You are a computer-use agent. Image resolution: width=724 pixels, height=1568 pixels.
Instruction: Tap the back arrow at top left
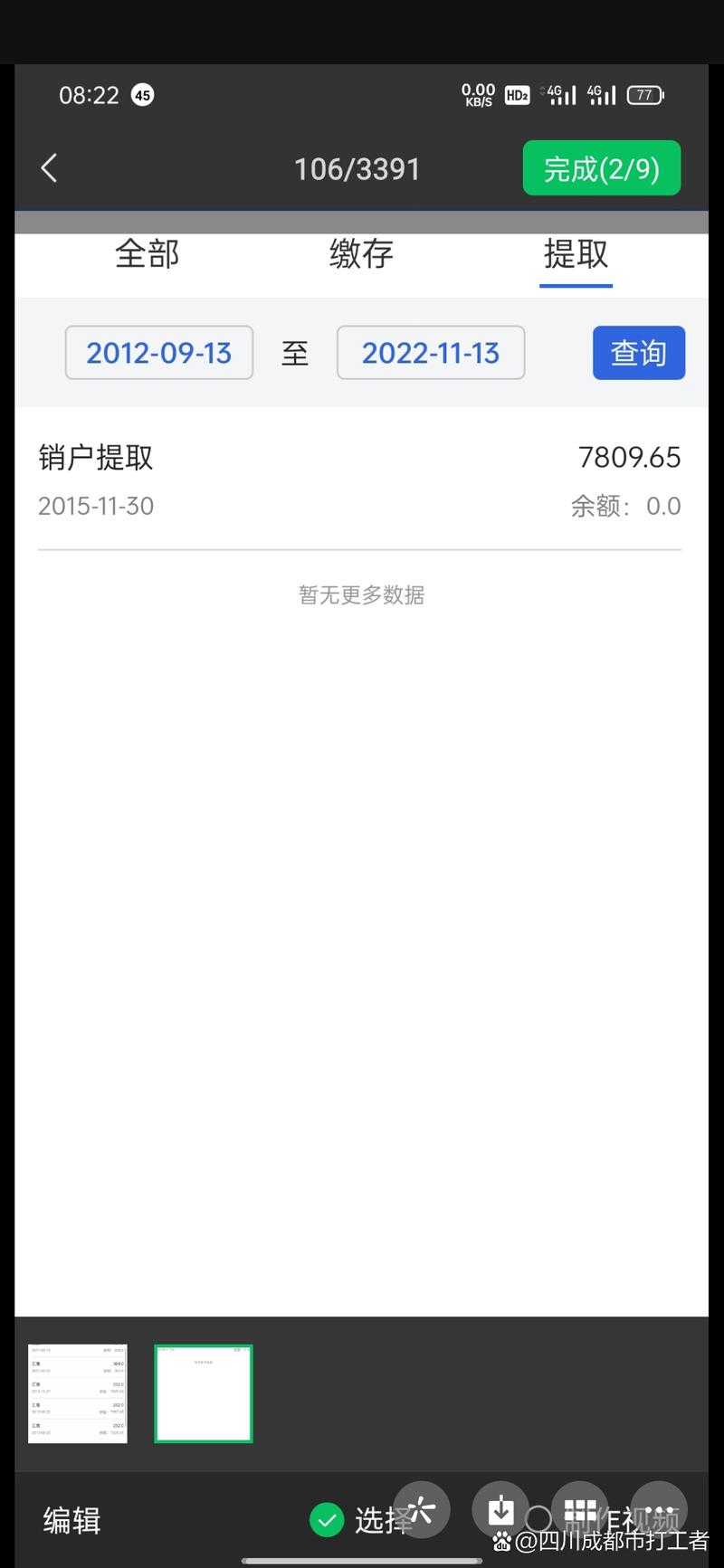(x=49, y=168)
